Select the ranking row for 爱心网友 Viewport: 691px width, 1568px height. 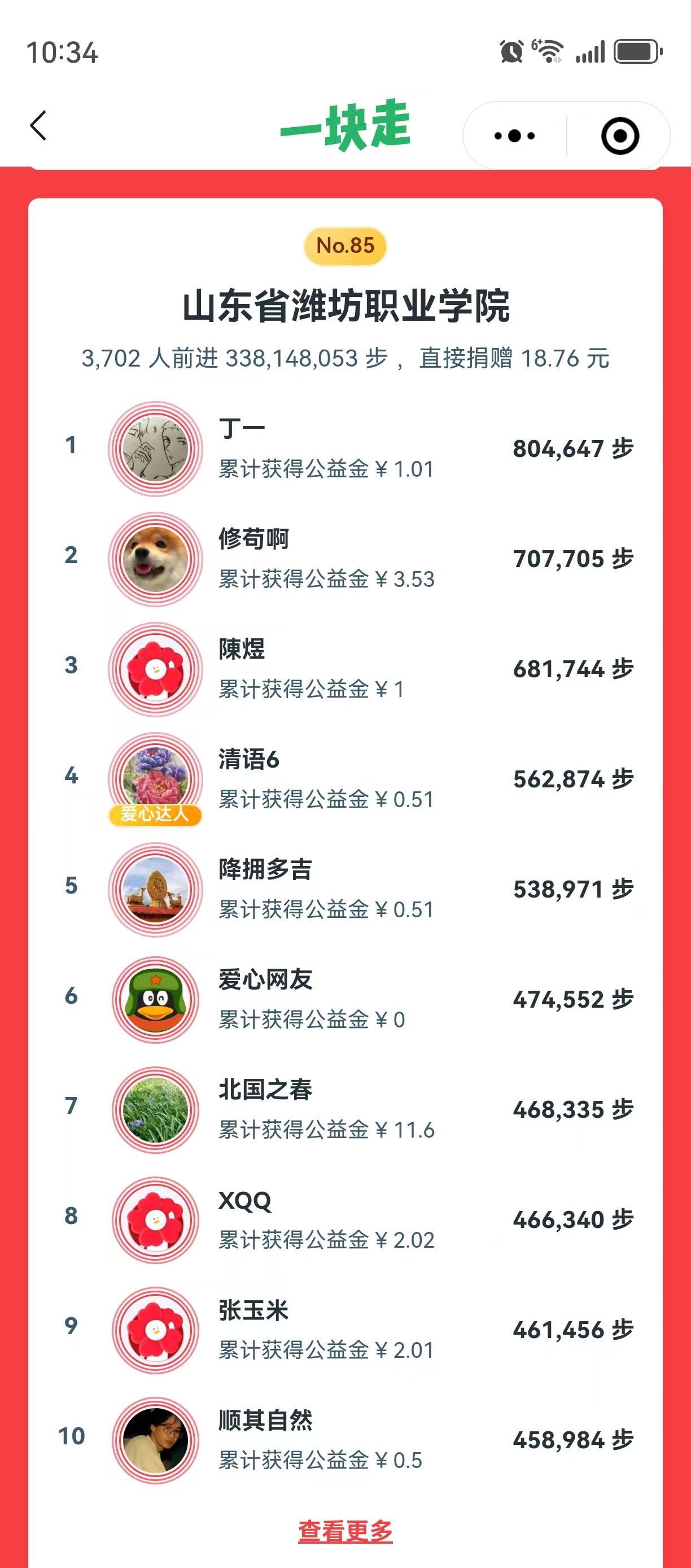pyautogui.click(x=345, y=999)
